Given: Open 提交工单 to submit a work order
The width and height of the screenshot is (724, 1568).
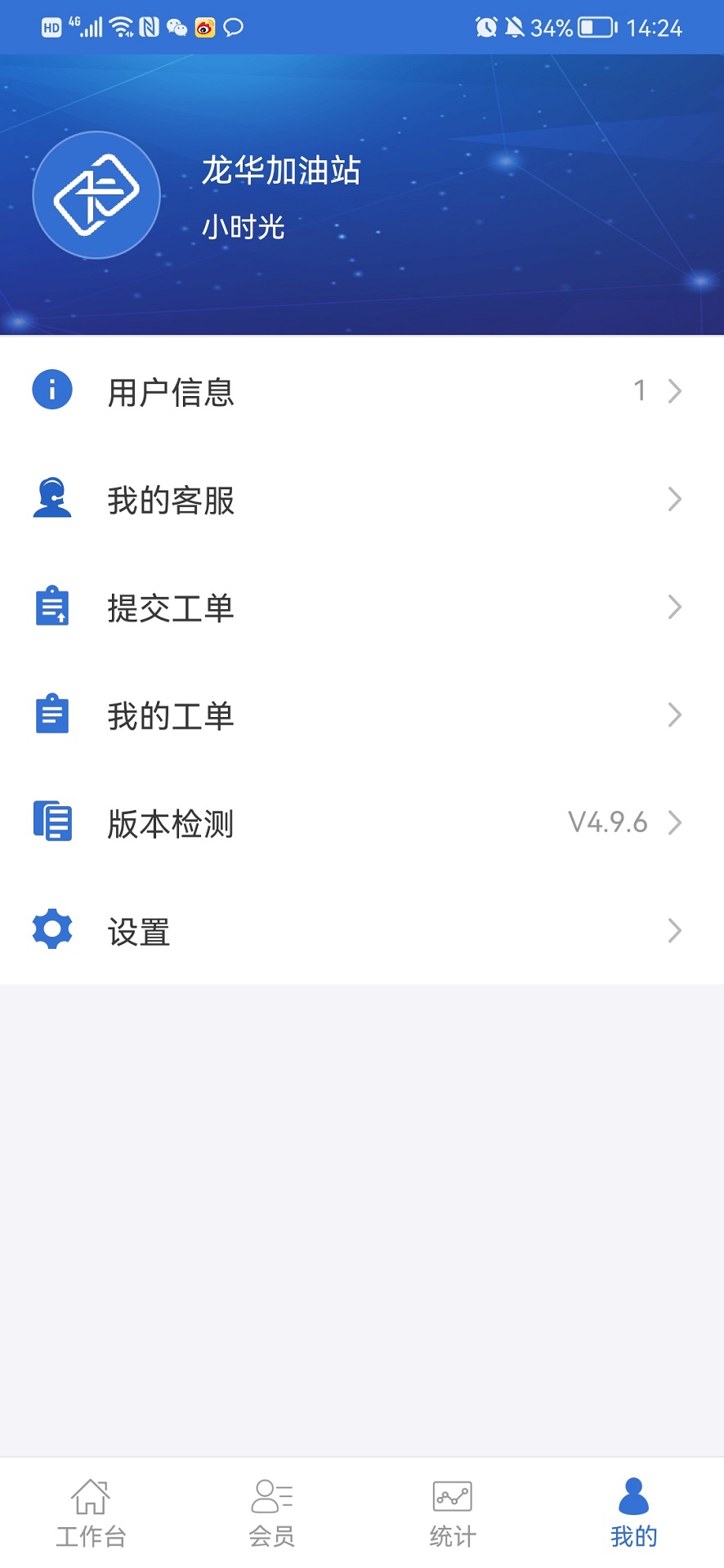Looking at the screenshot, I should [x=172, y=607].
